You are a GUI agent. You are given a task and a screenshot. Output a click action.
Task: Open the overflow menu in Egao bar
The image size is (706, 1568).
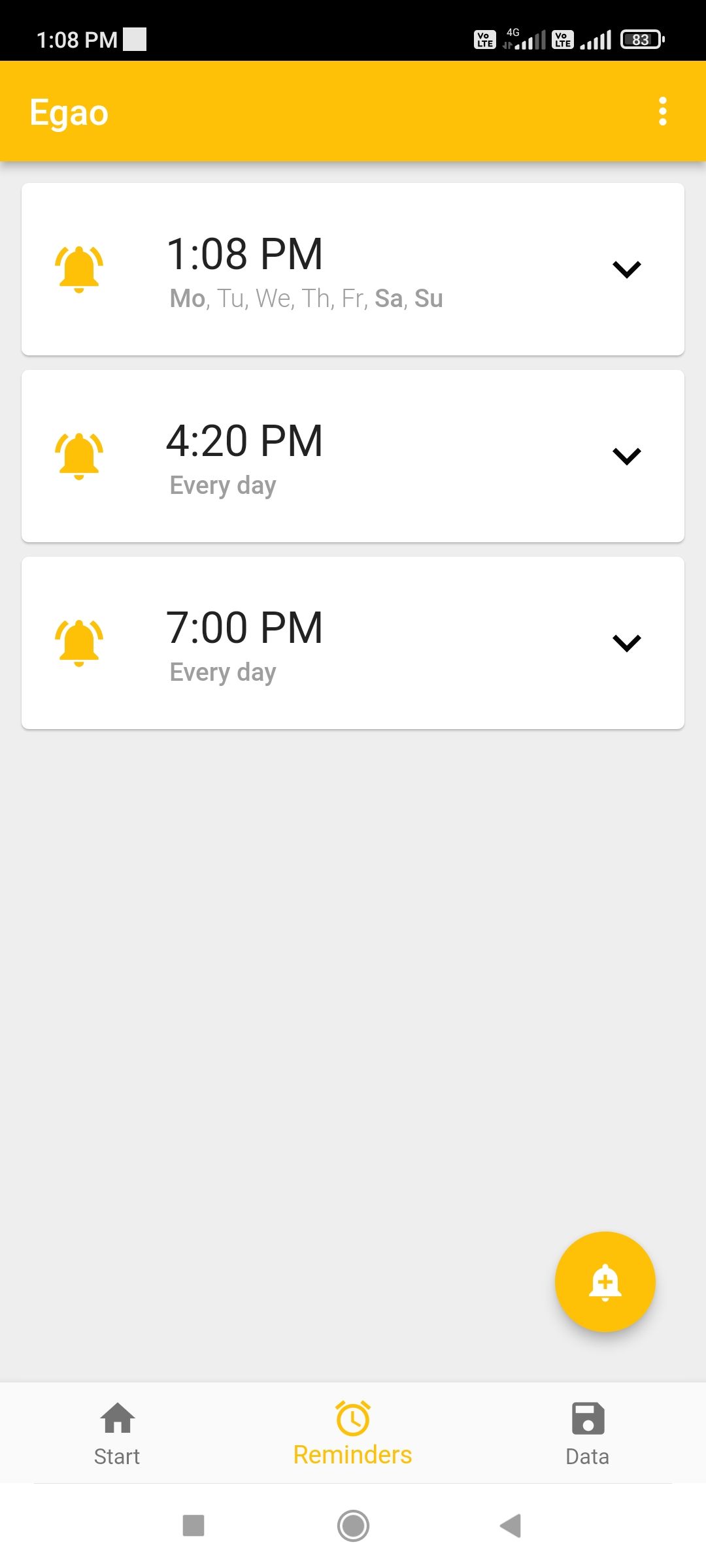pos(662,112)
